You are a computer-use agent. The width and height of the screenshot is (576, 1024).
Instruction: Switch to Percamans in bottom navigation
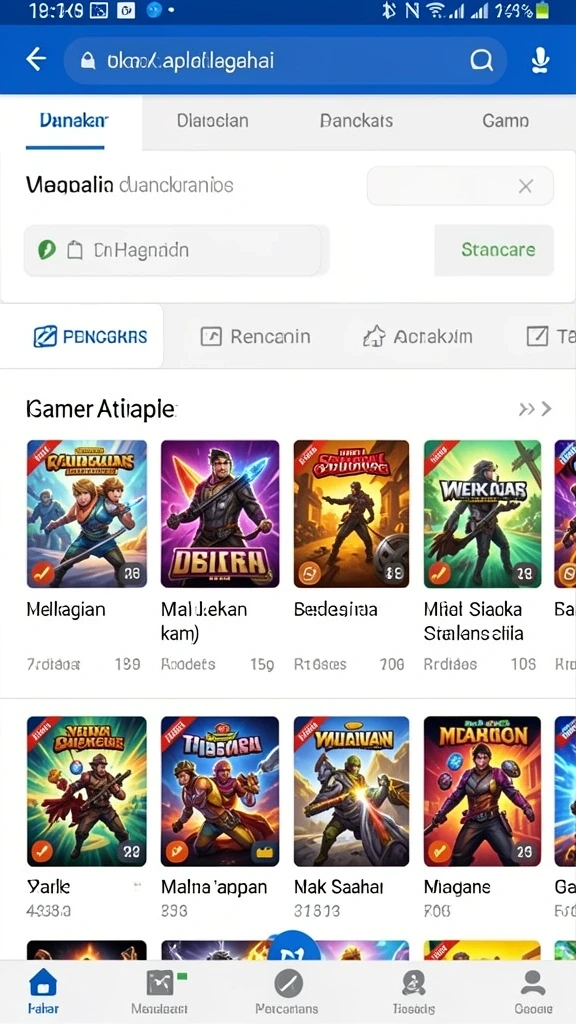pos(287,991)
